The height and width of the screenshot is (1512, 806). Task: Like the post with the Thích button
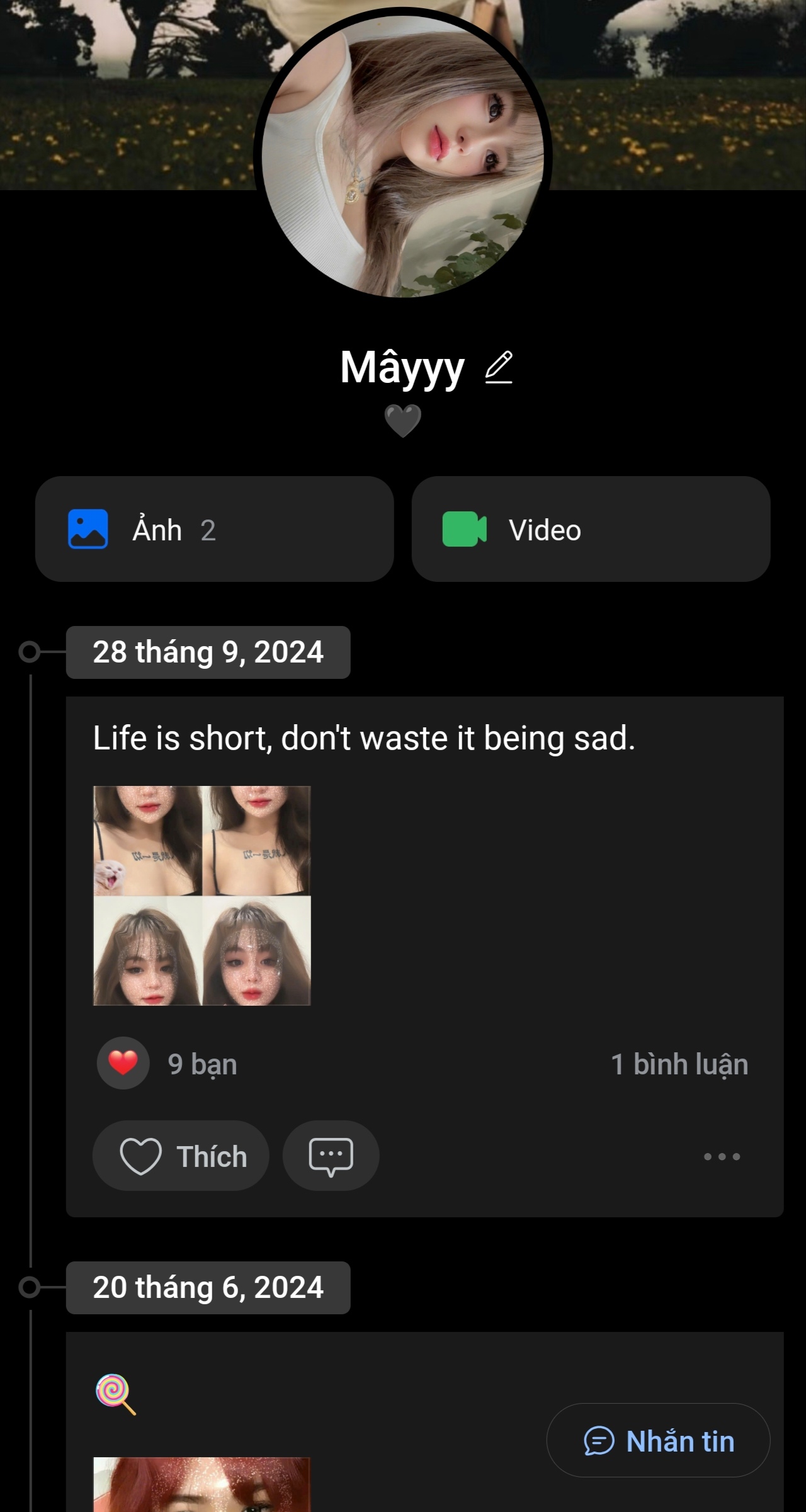click(x=181, y=1156)
